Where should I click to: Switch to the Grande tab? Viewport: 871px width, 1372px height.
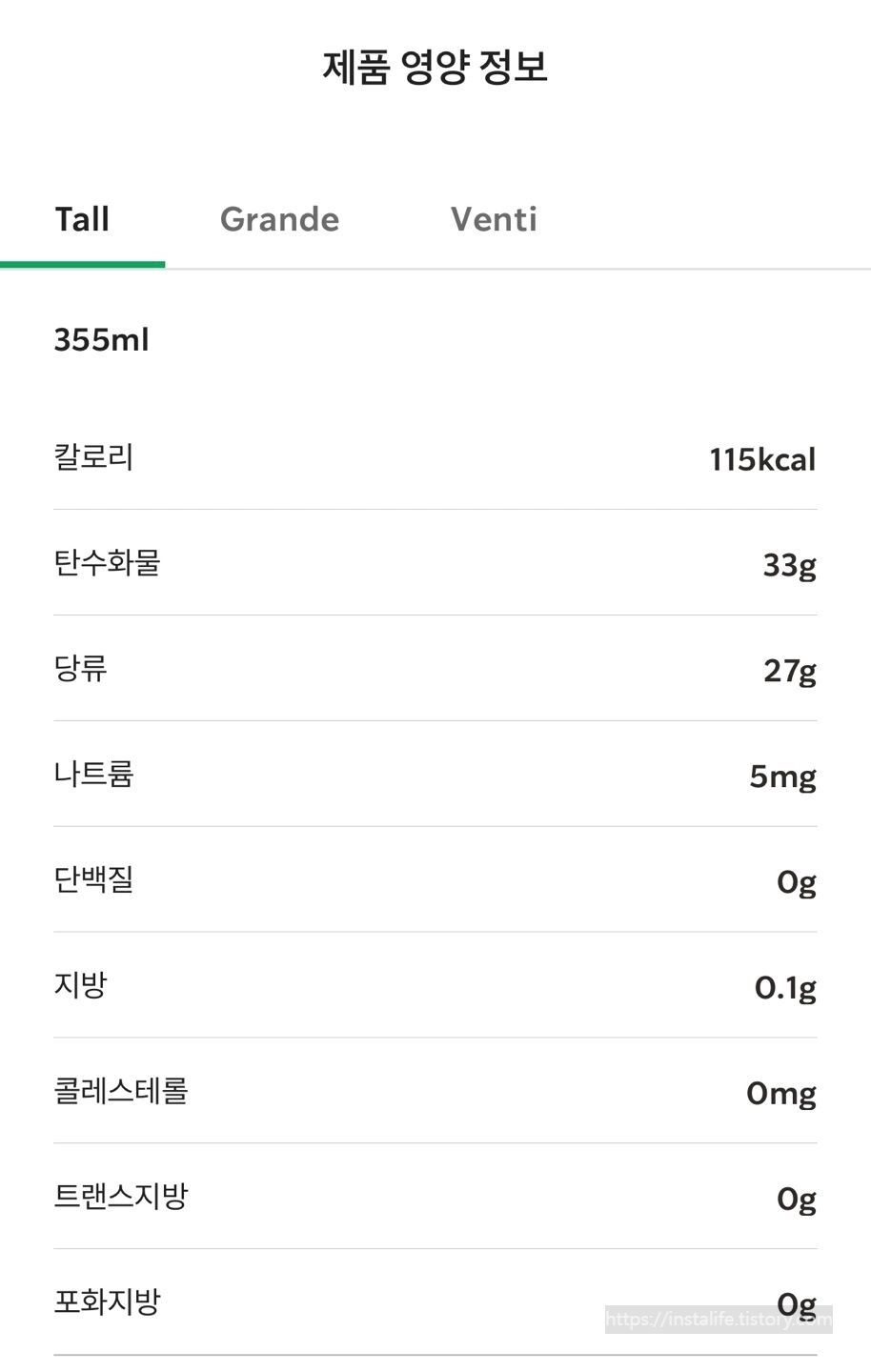279,219
